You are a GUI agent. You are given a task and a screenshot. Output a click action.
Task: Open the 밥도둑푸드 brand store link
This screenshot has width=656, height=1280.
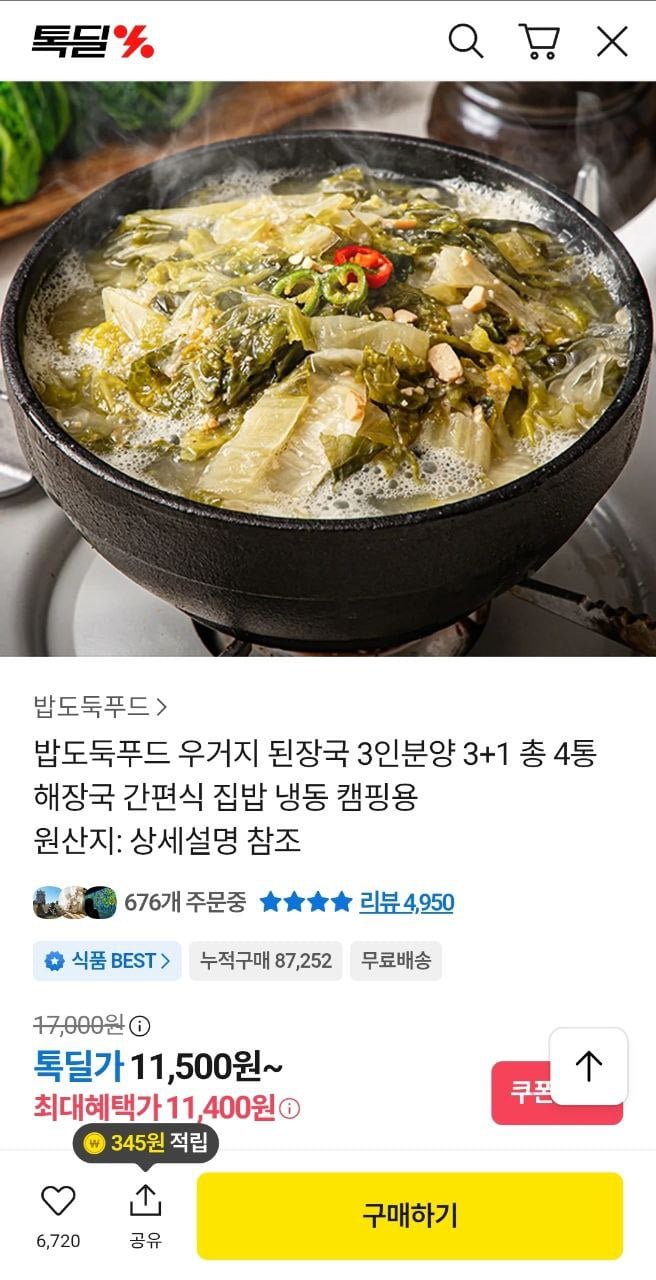click(x=100, y=707)
